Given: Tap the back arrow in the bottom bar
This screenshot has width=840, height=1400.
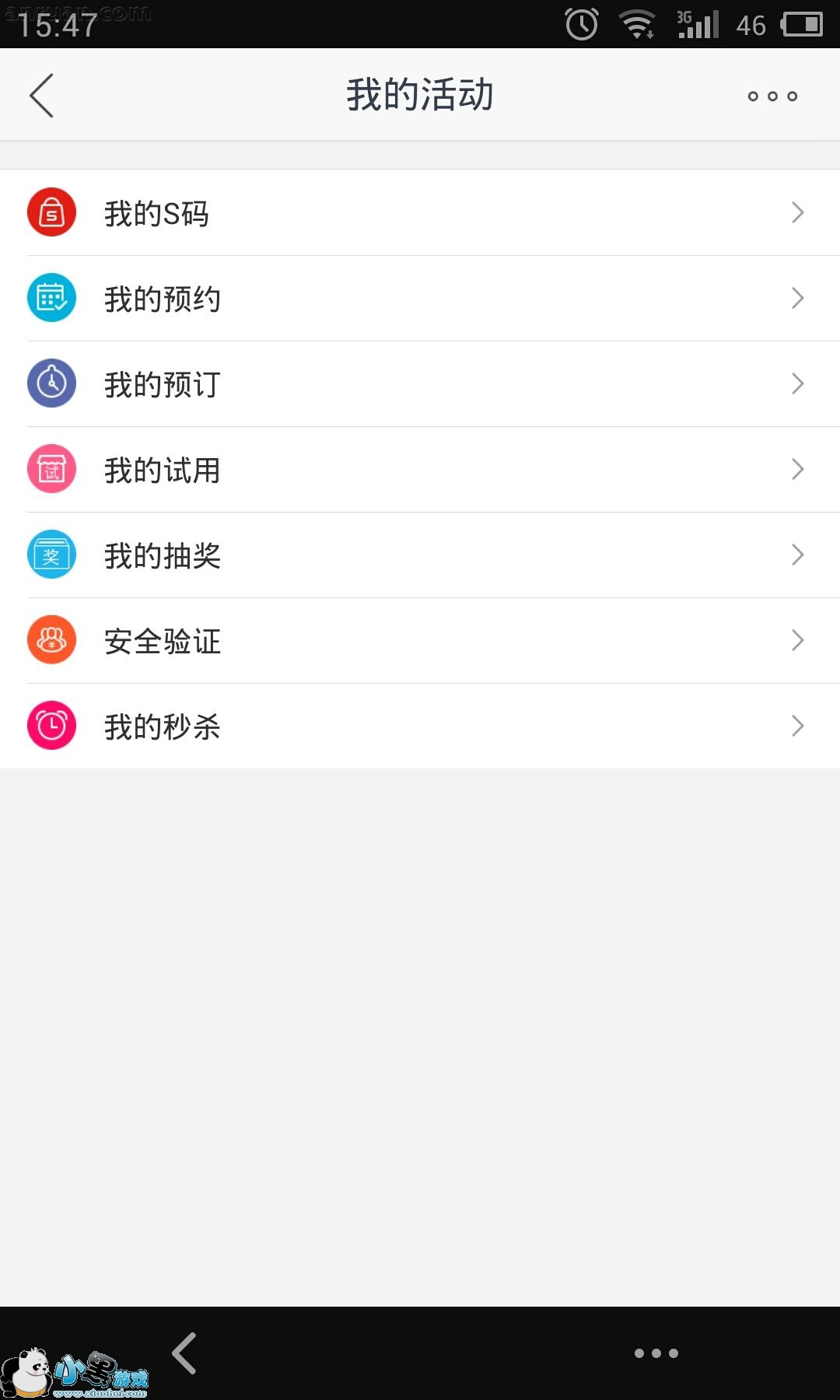Looking at the screenshot, I should tap(185, 1353).
